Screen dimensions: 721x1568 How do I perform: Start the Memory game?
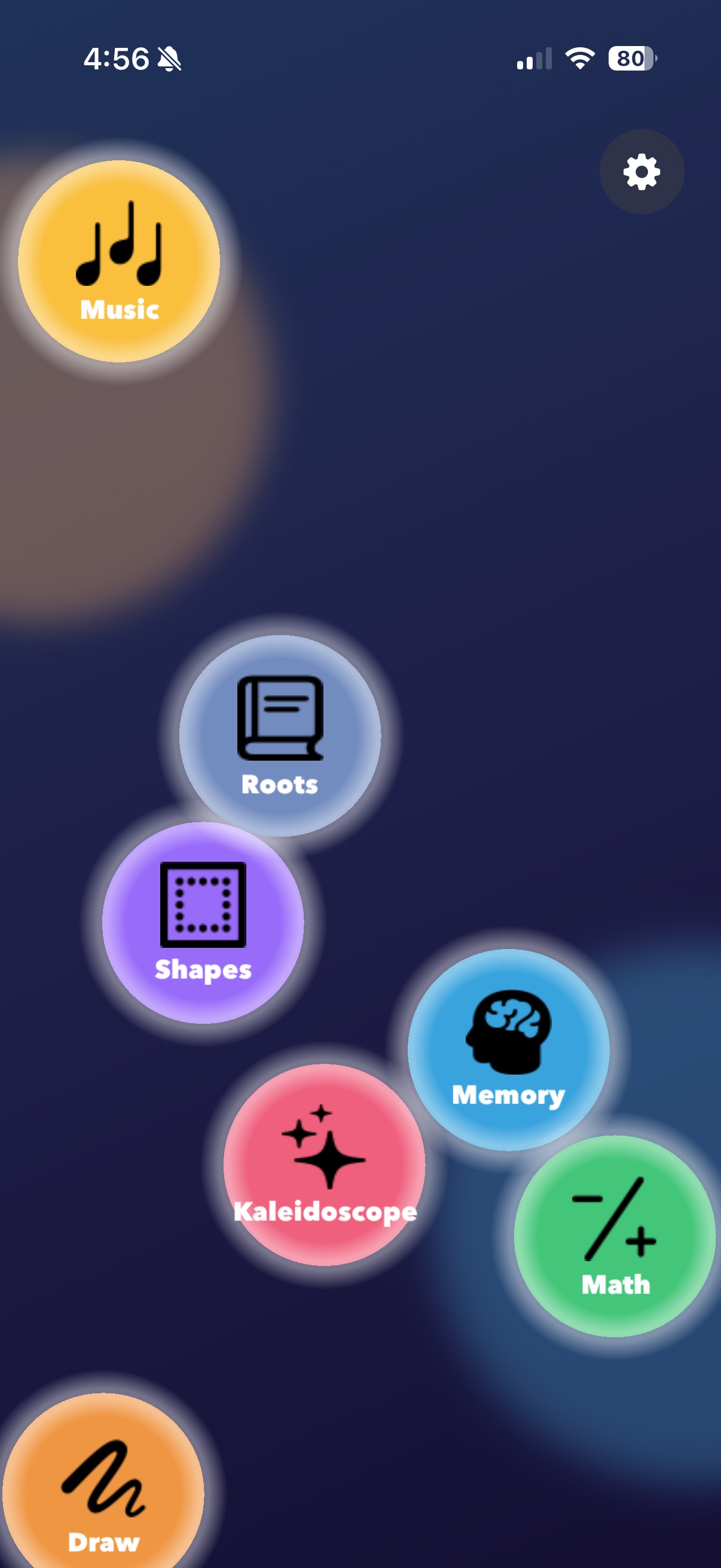508,1049
